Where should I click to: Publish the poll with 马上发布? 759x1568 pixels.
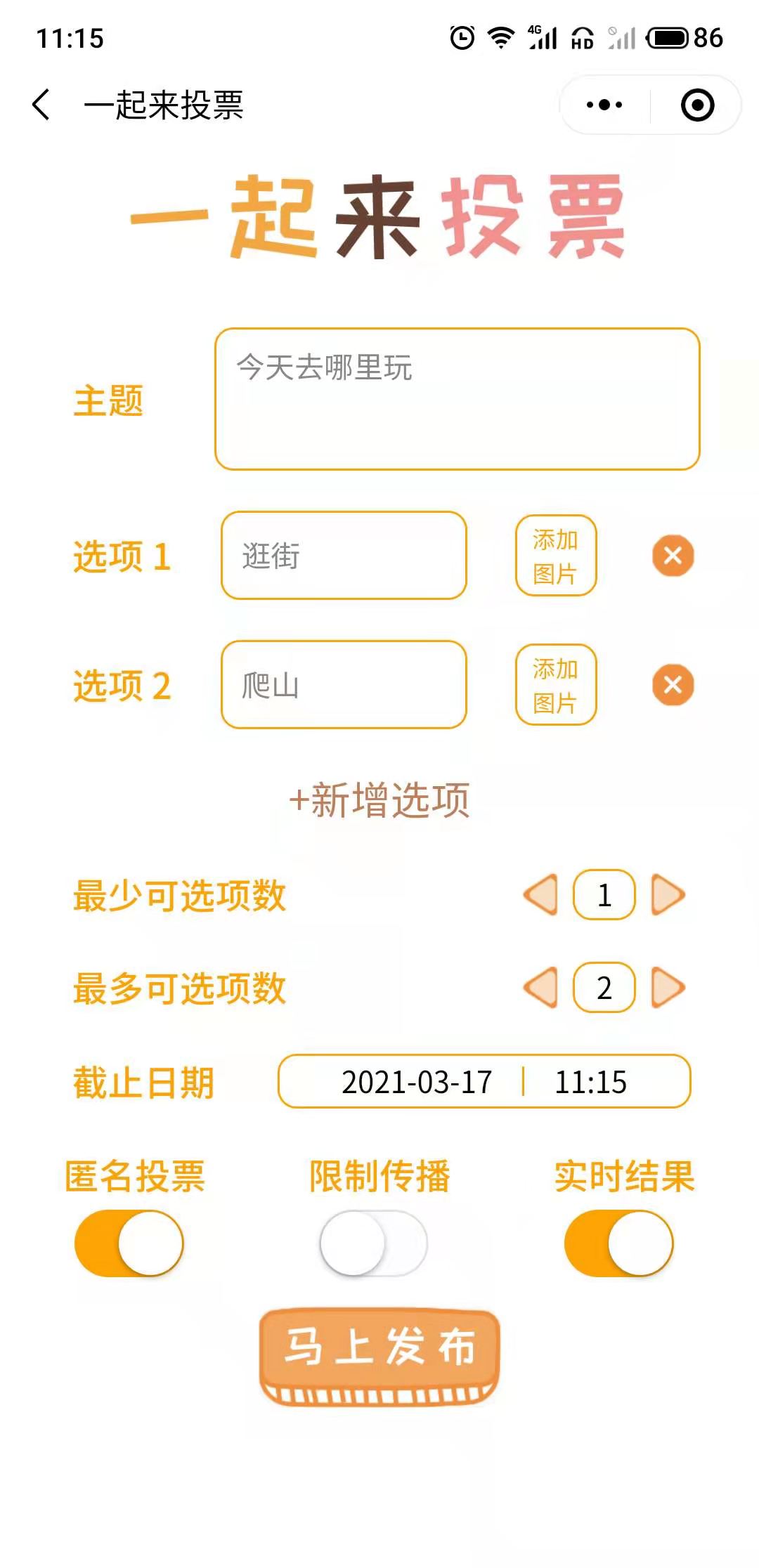379,1356
